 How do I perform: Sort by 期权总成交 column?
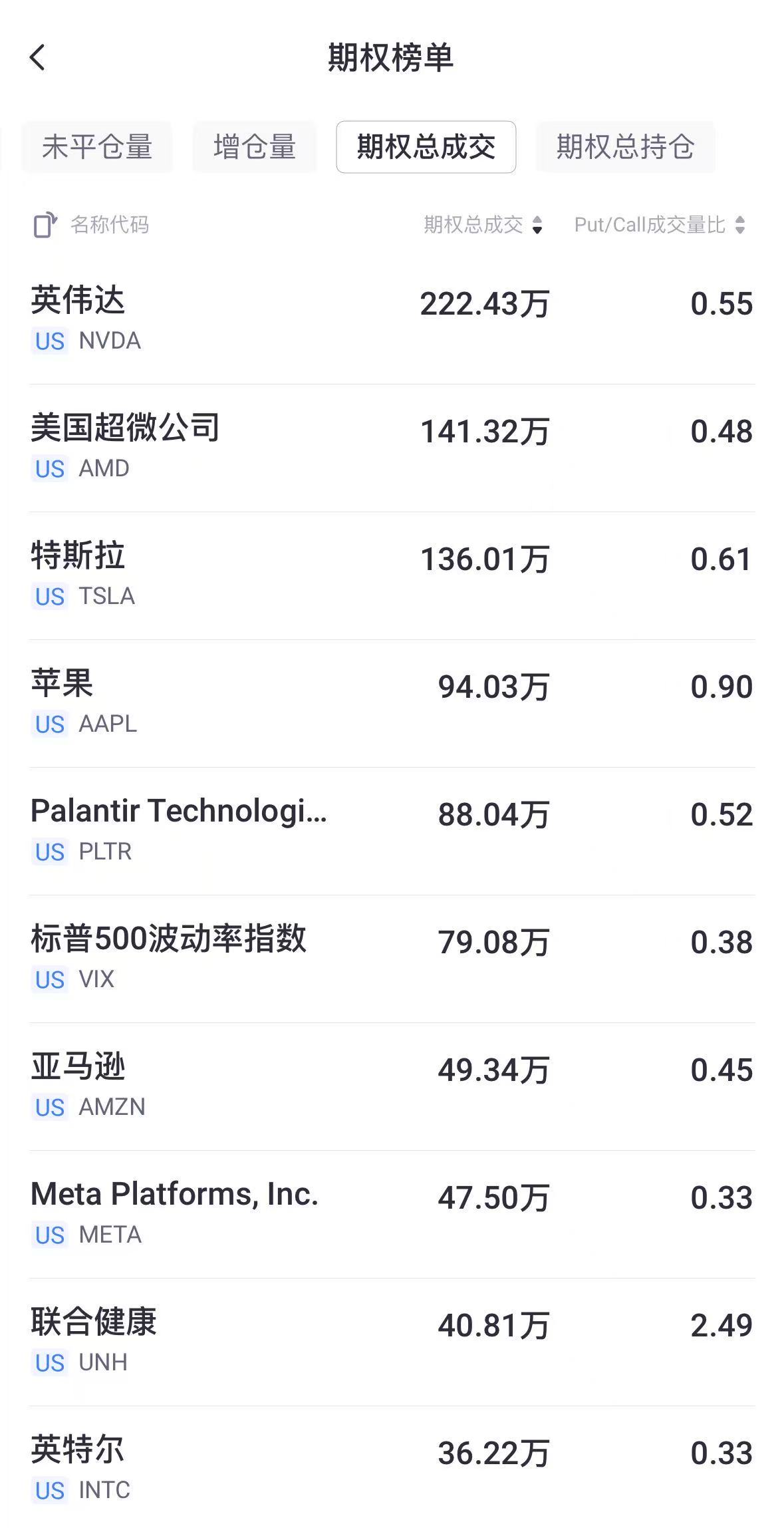click(x=483, y=225)
